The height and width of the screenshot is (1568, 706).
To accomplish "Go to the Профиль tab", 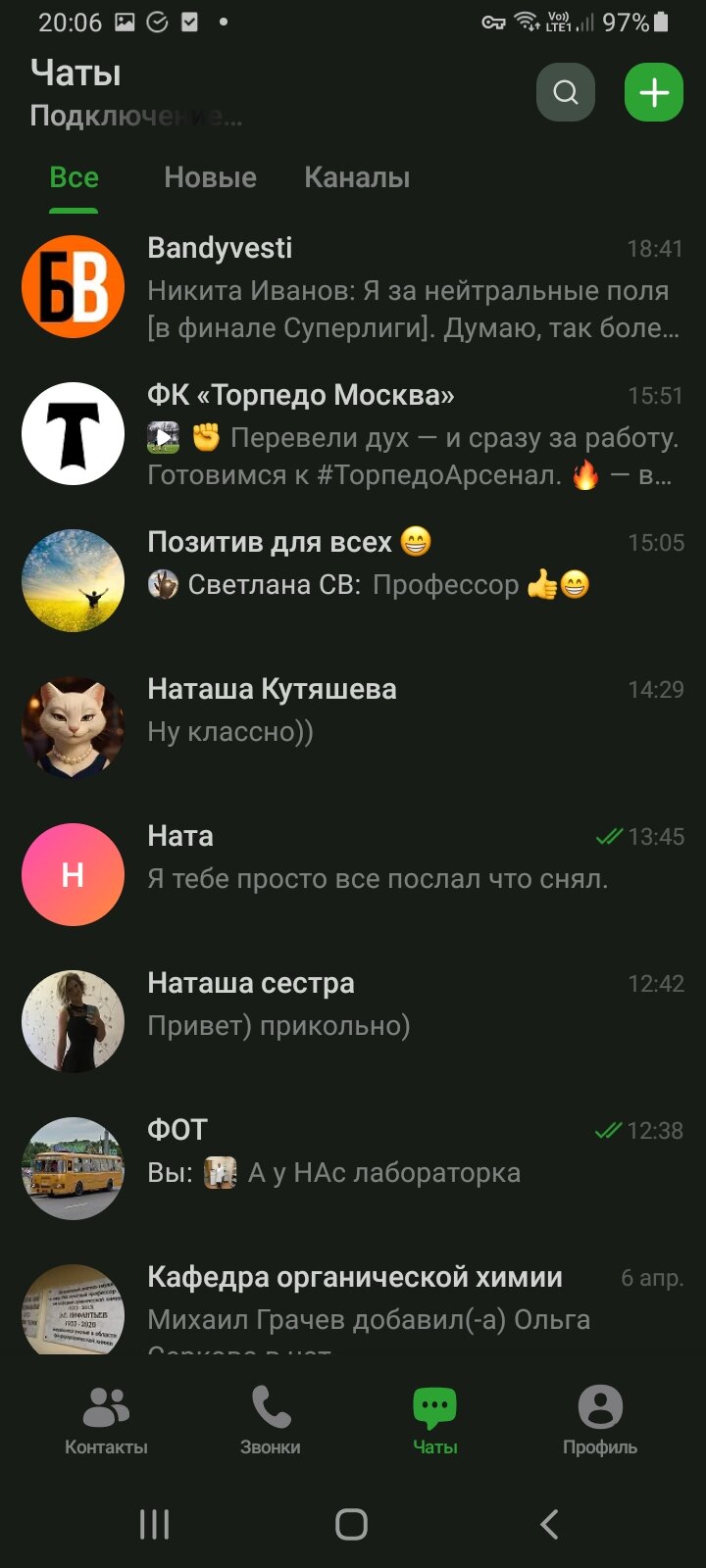I will click(599, 1420).
